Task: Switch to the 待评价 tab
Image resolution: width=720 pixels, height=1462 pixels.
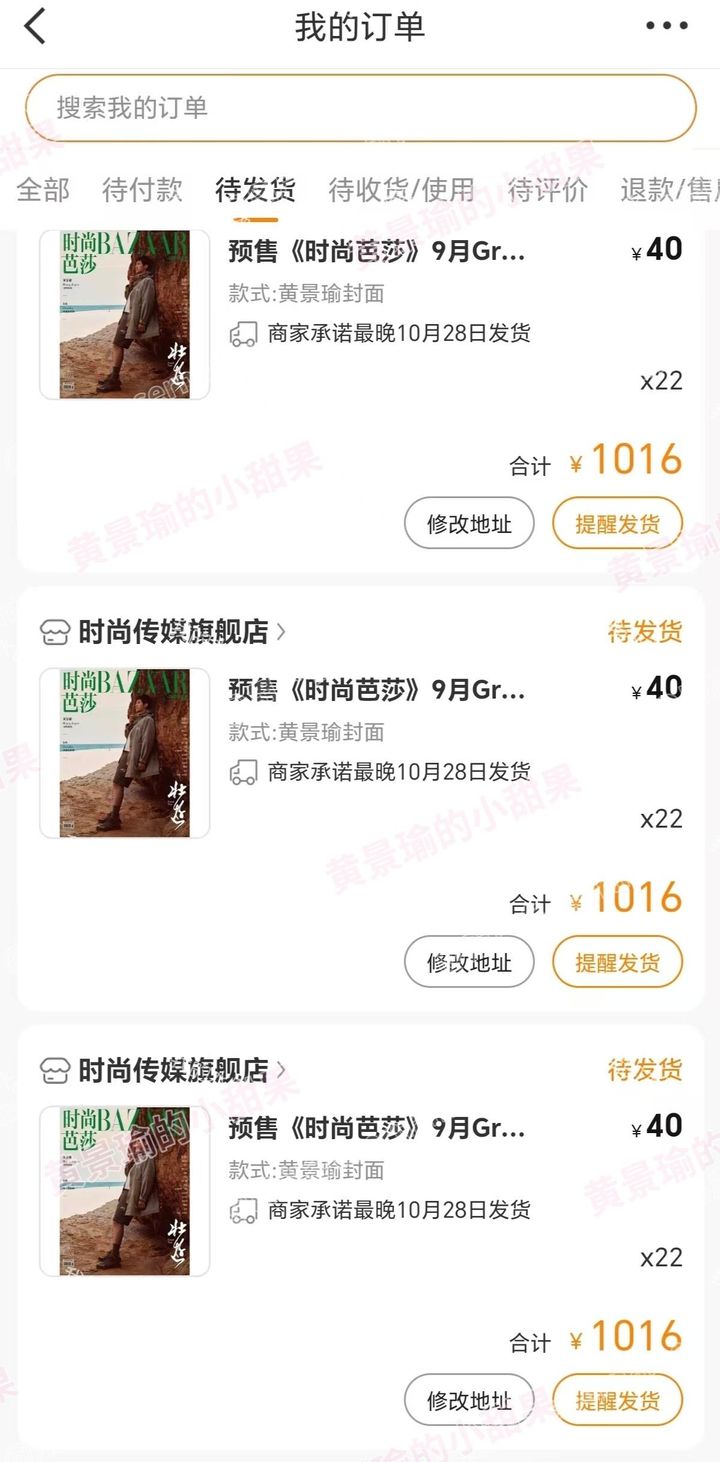Action: coord(547,189)
